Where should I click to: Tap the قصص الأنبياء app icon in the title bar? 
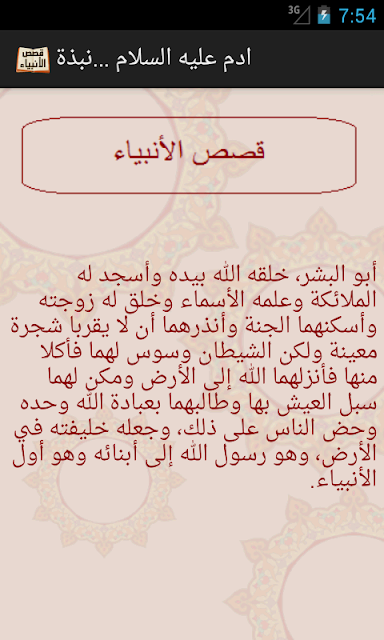(33, 60)
